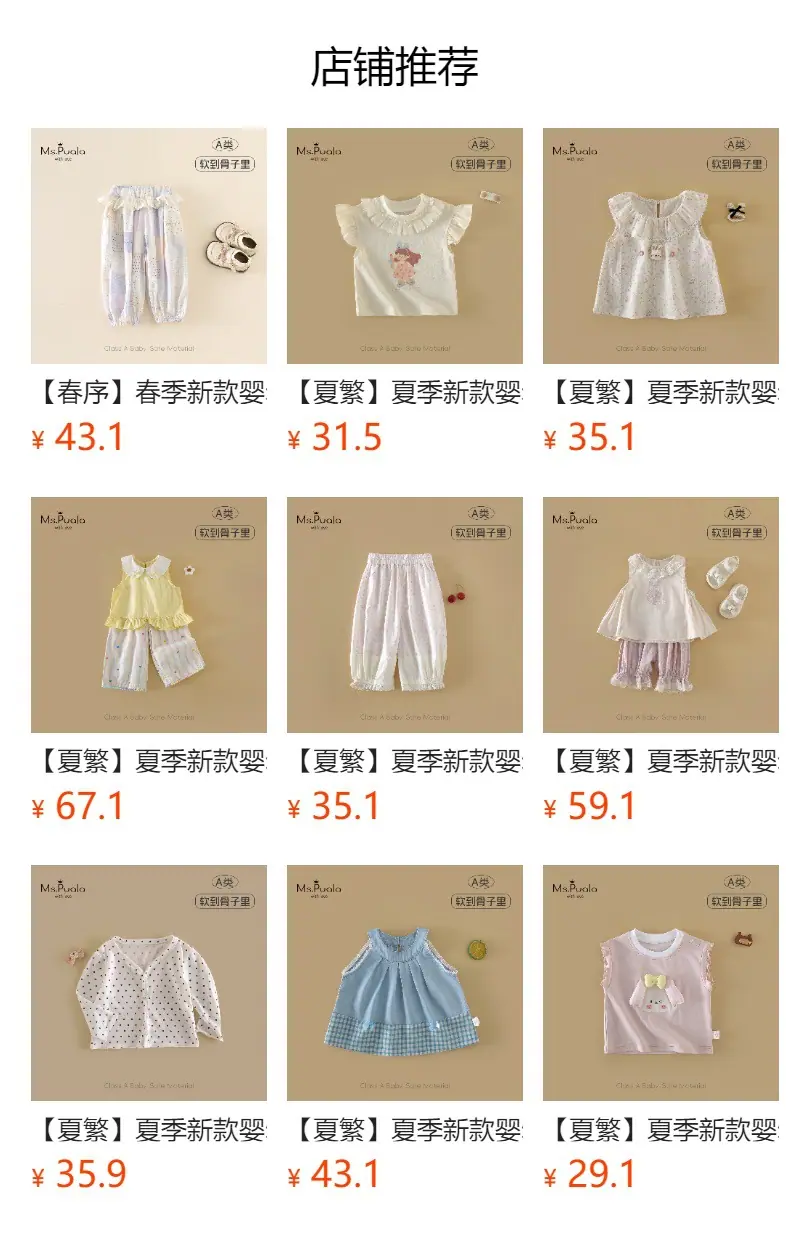Open the 【春序】 spring pants priced ¥43.1

click(x=149, y=246)
